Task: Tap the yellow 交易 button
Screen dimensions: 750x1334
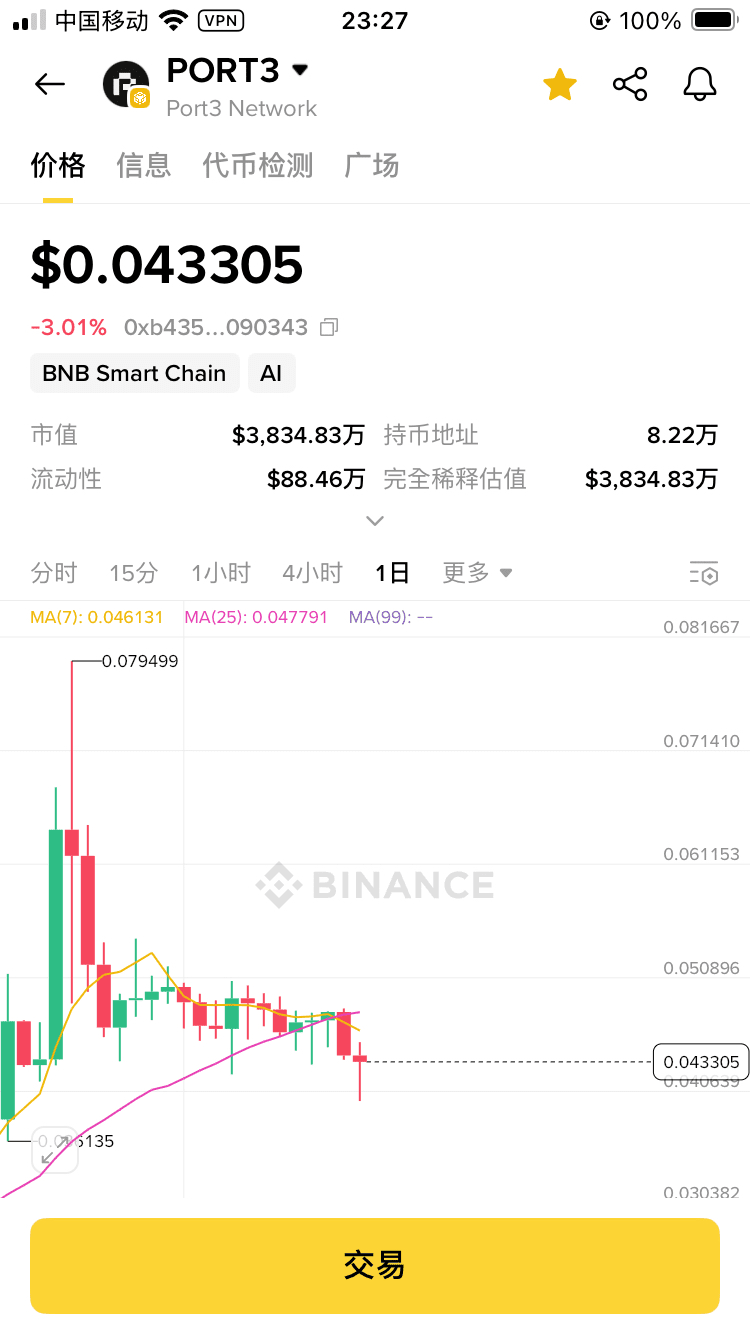Action: point(375,1265)
